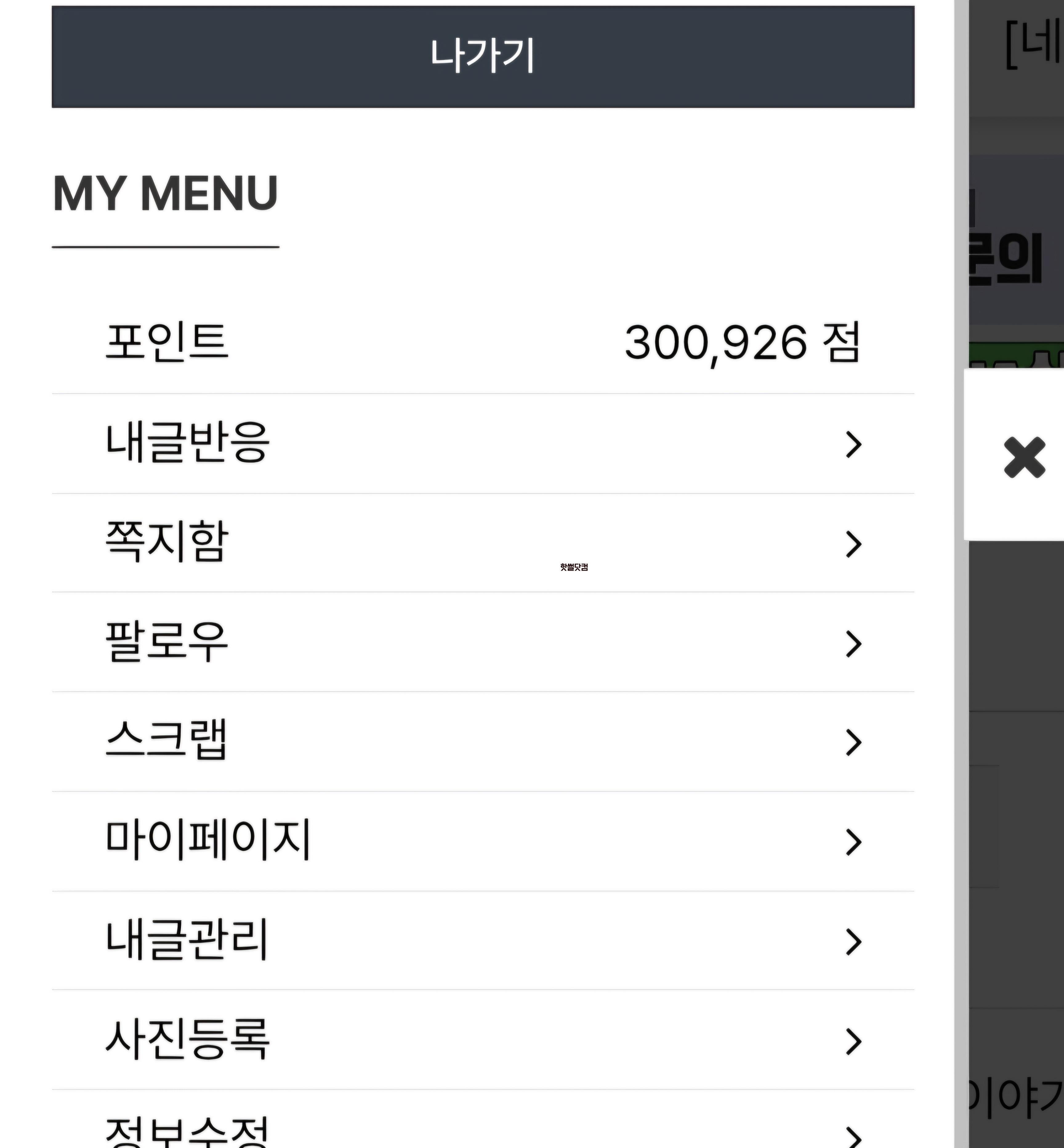Close the side menu with X
This screenshot has width=1064, height=1148.
click(x=1024, y=457)
